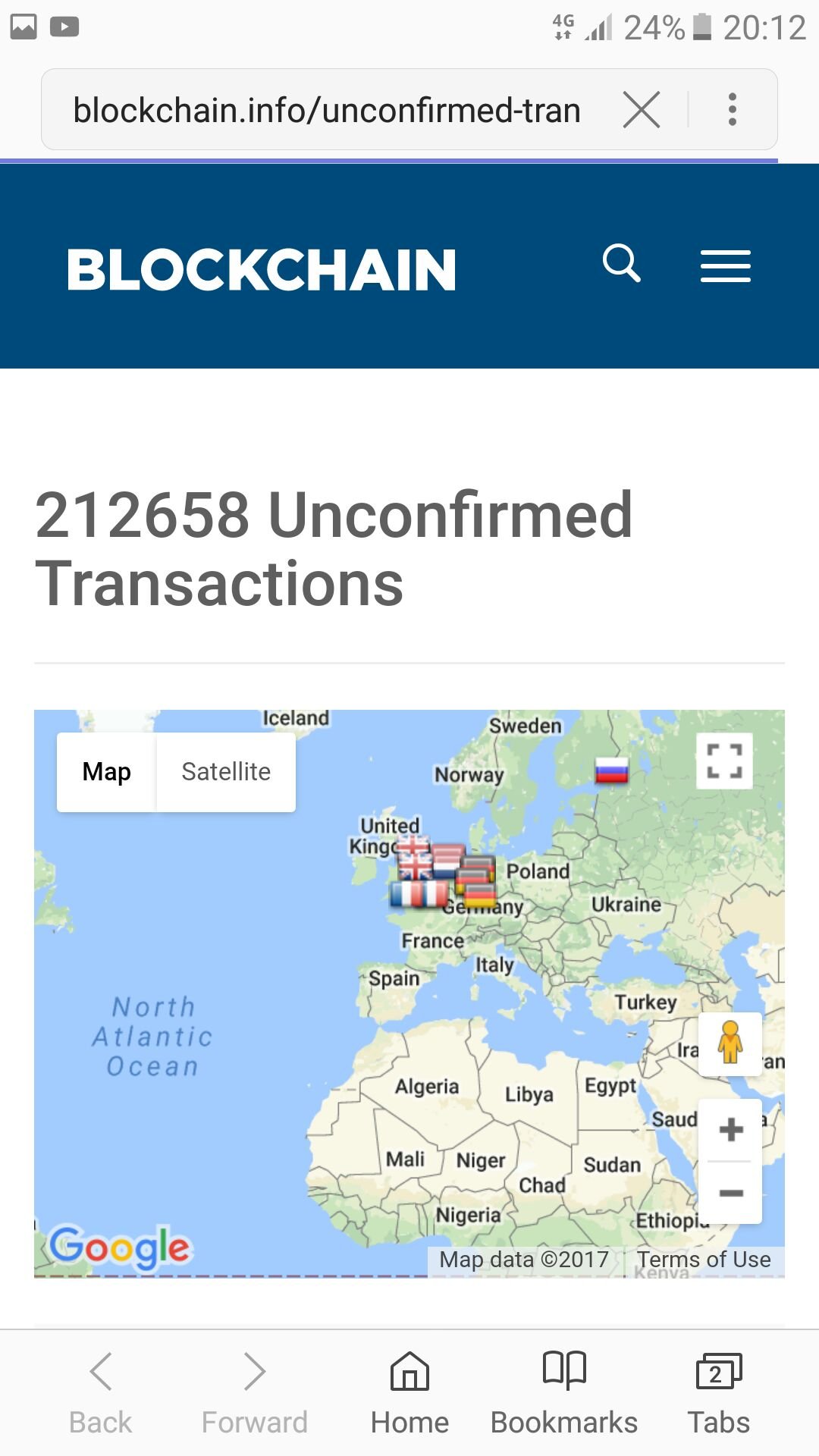Open the Google logo link on the map
This screenshot has height=1456, width=819.
click(x=120, y=1247)
